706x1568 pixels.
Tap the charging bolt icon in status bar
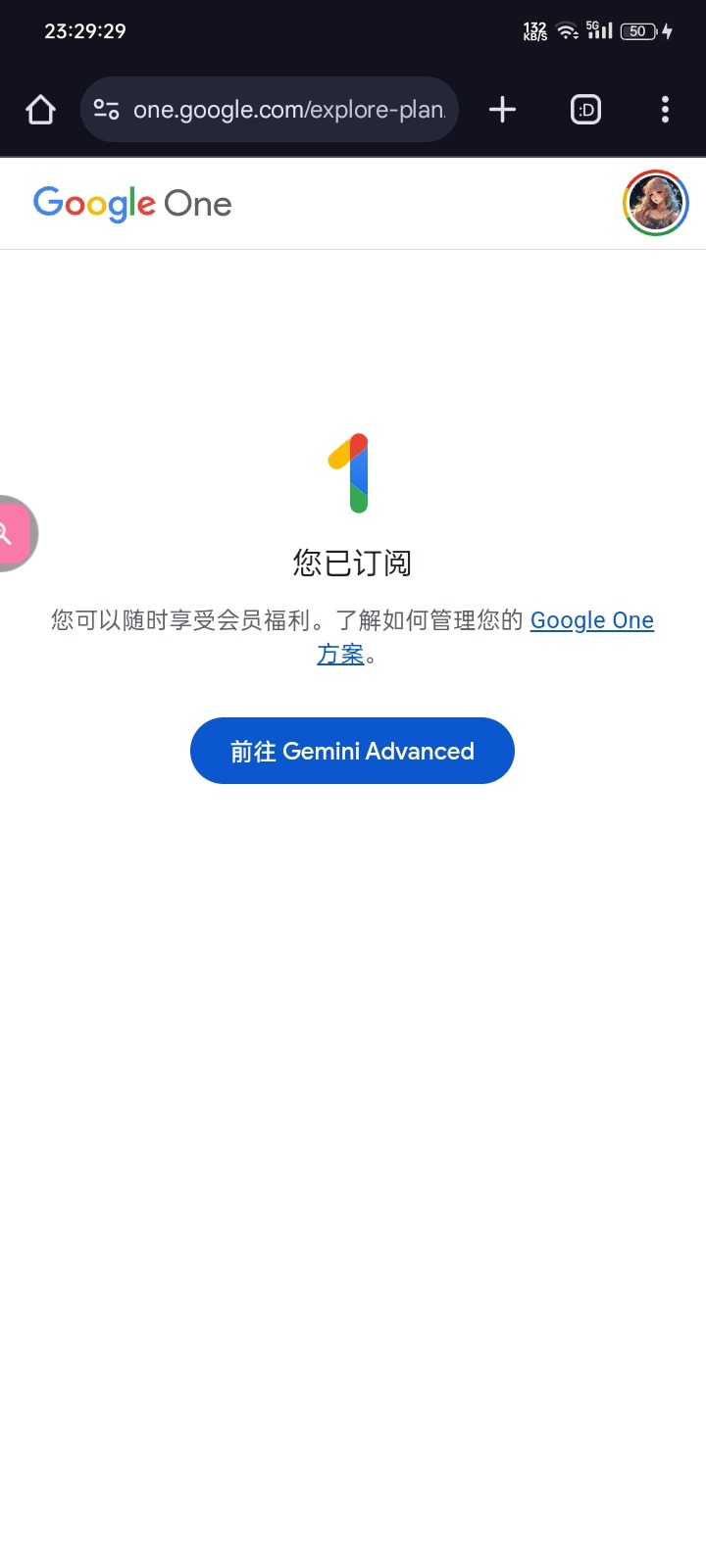[x=668, y=30]
